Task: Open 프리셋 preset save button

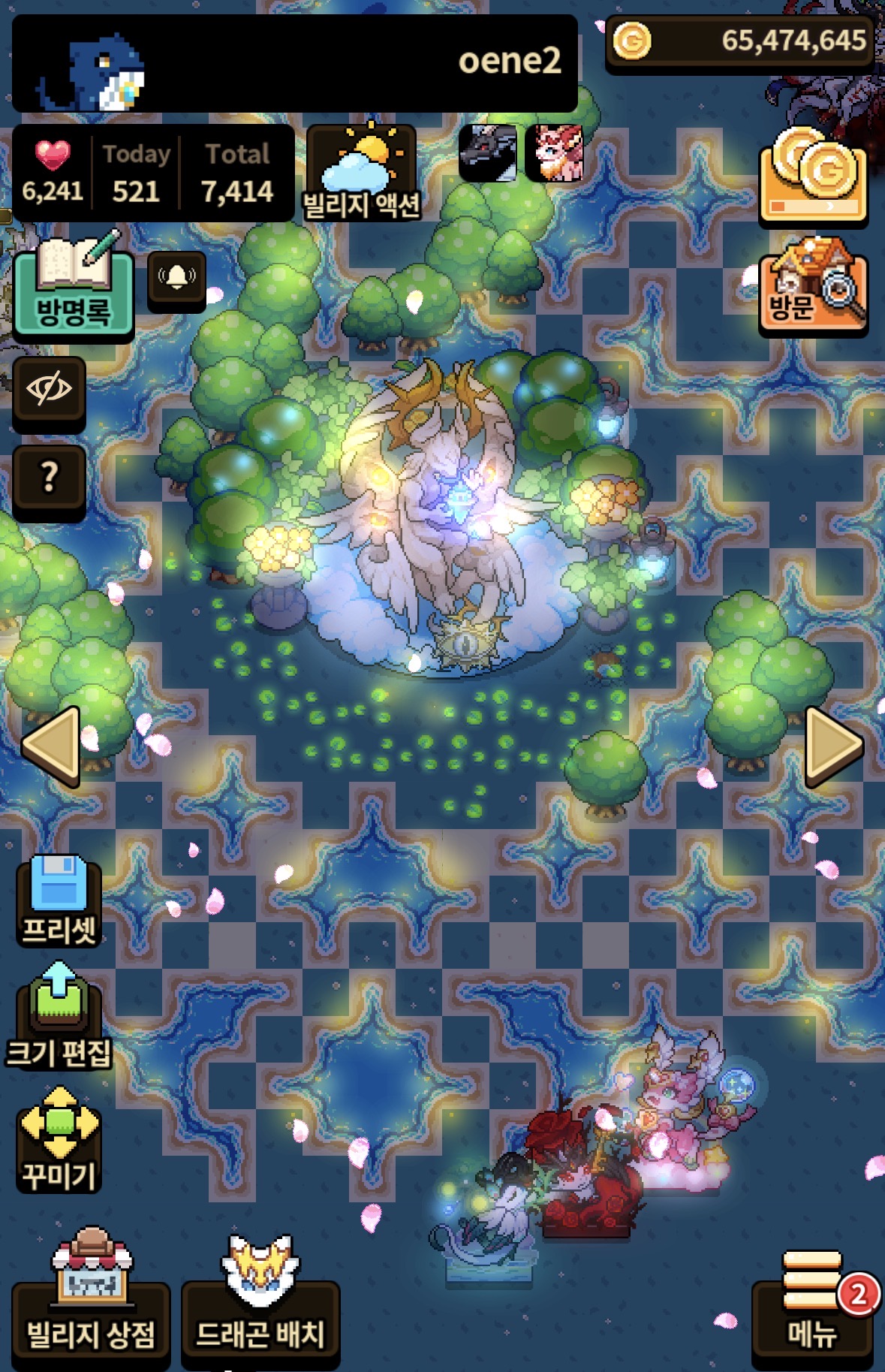Action: click(59, 900)
